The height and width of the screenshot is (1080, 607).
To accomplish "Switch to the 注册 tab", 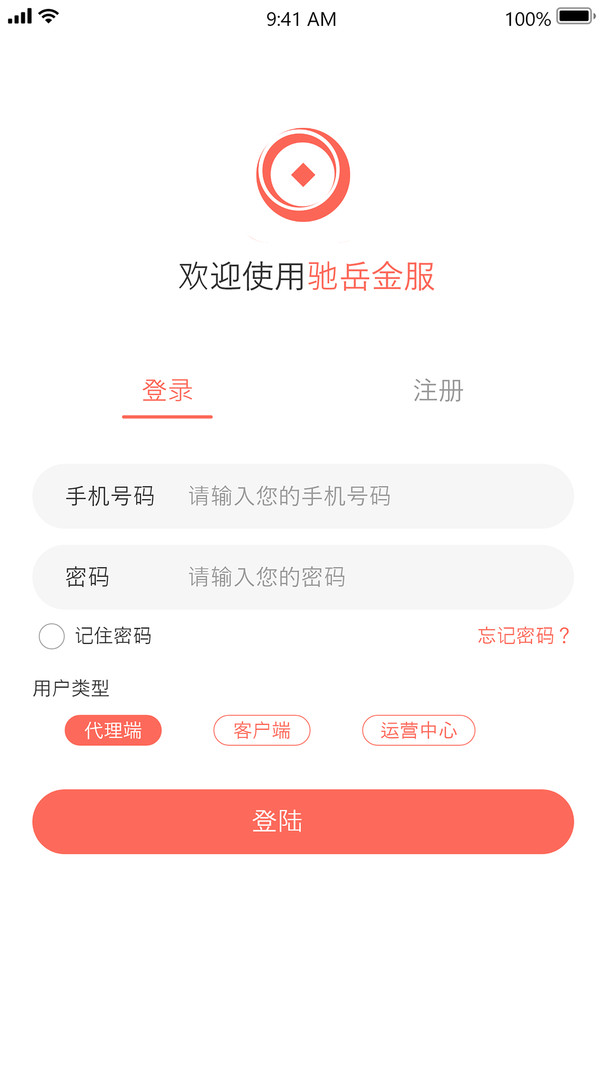I will [438, 390].
